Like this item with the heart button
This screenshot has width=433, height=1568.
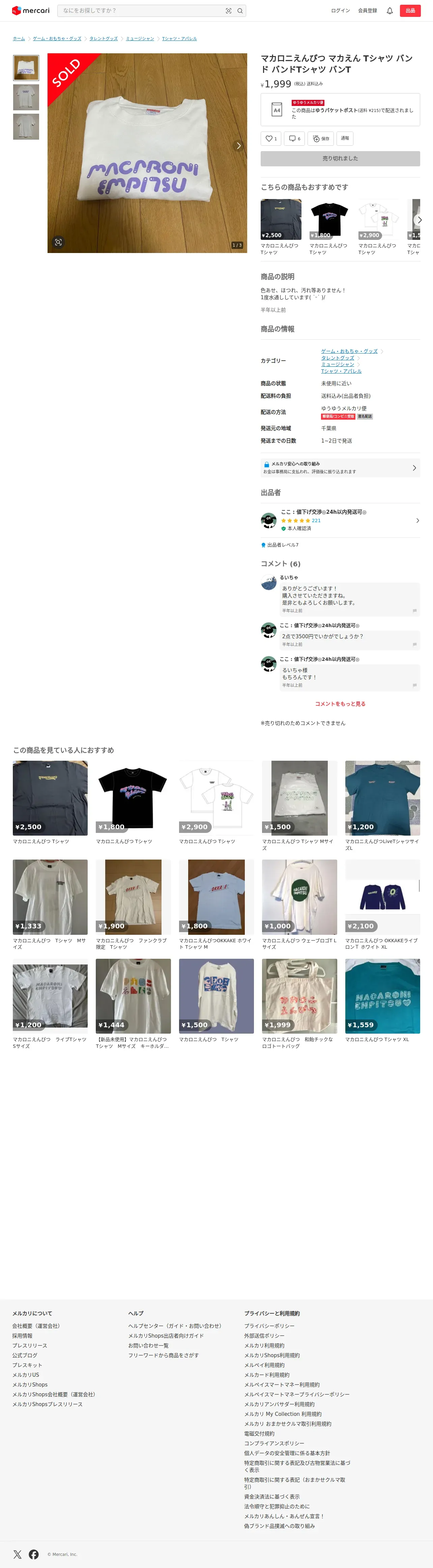(270, 139)
